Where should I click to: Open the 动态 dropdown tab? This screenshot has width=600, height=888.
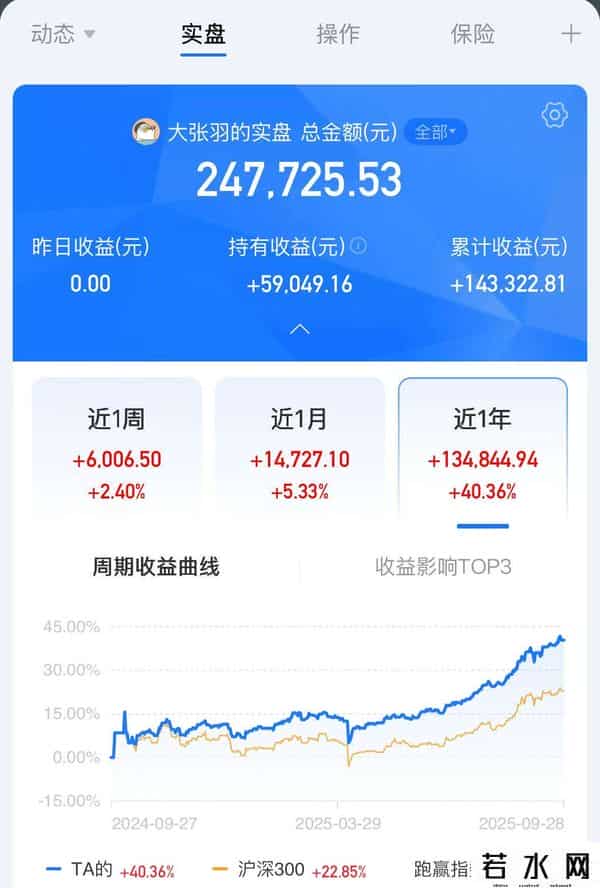(x=63, y=34)
